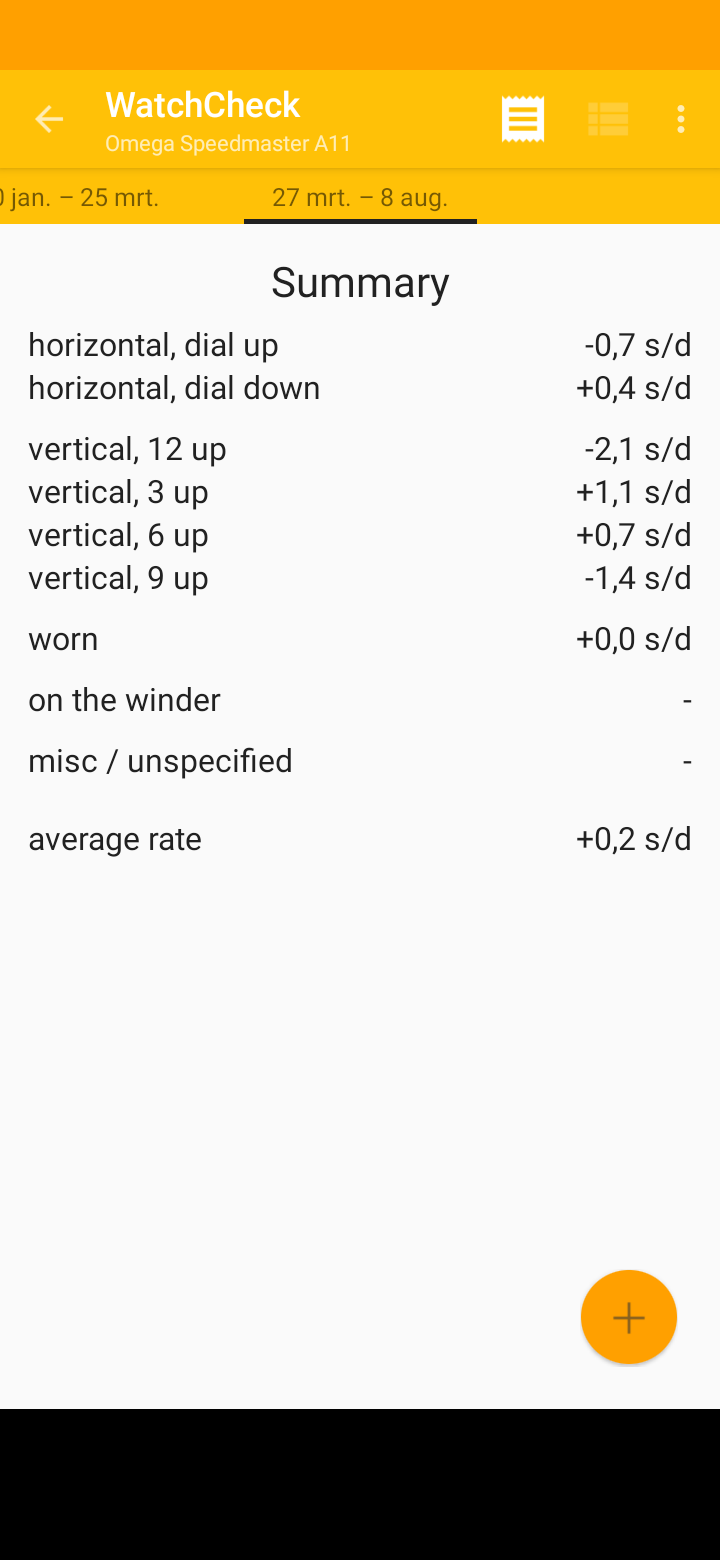720x1560 pixels.
Task: Add a new measurement with plus button
Action: (628, 1317)
